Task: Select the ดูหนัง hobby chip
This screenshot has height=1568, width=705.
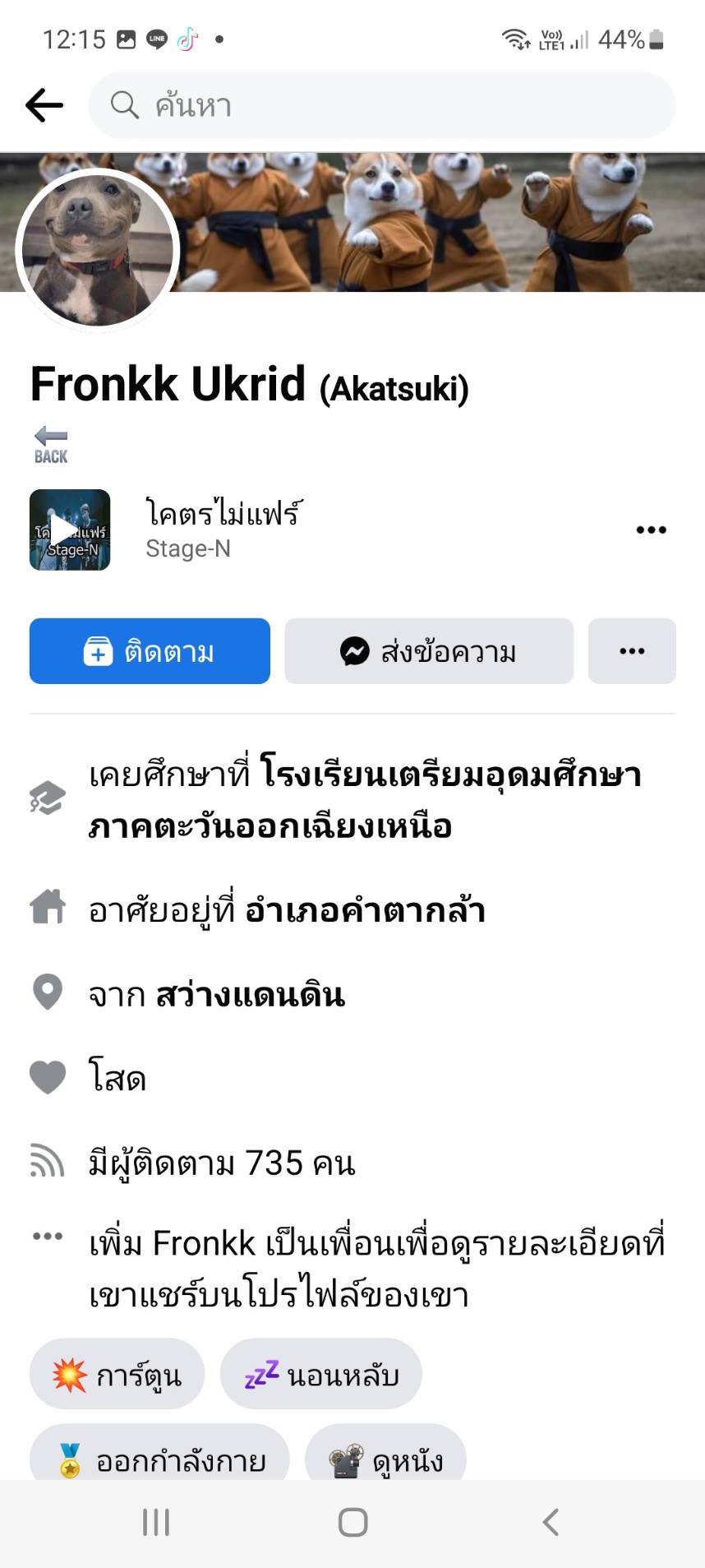Action: (385, 1459)
